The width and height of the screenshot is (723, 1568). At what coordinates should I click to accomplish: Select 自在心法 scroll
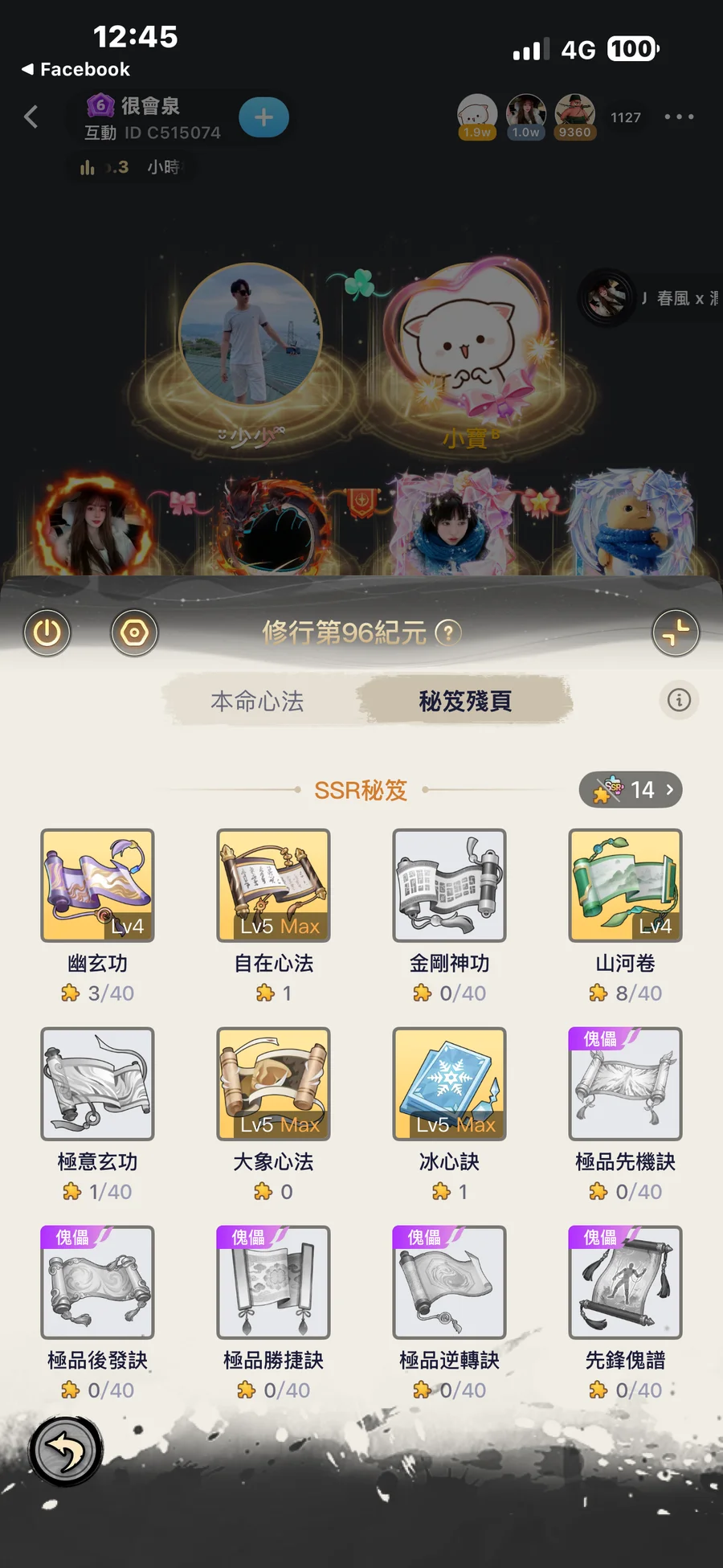[273, 886]
